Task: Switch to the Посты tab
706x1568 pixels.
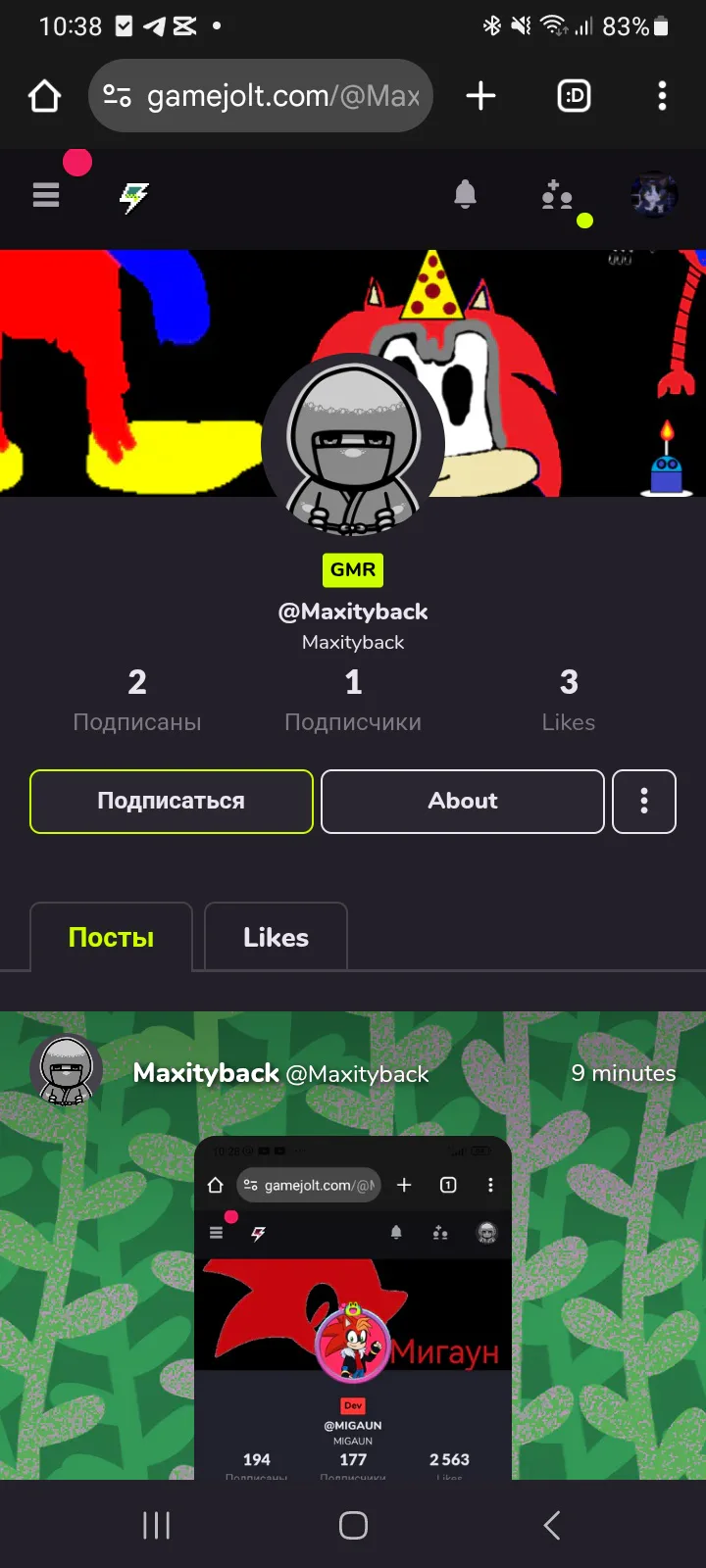Action: [x=111, y=937]
